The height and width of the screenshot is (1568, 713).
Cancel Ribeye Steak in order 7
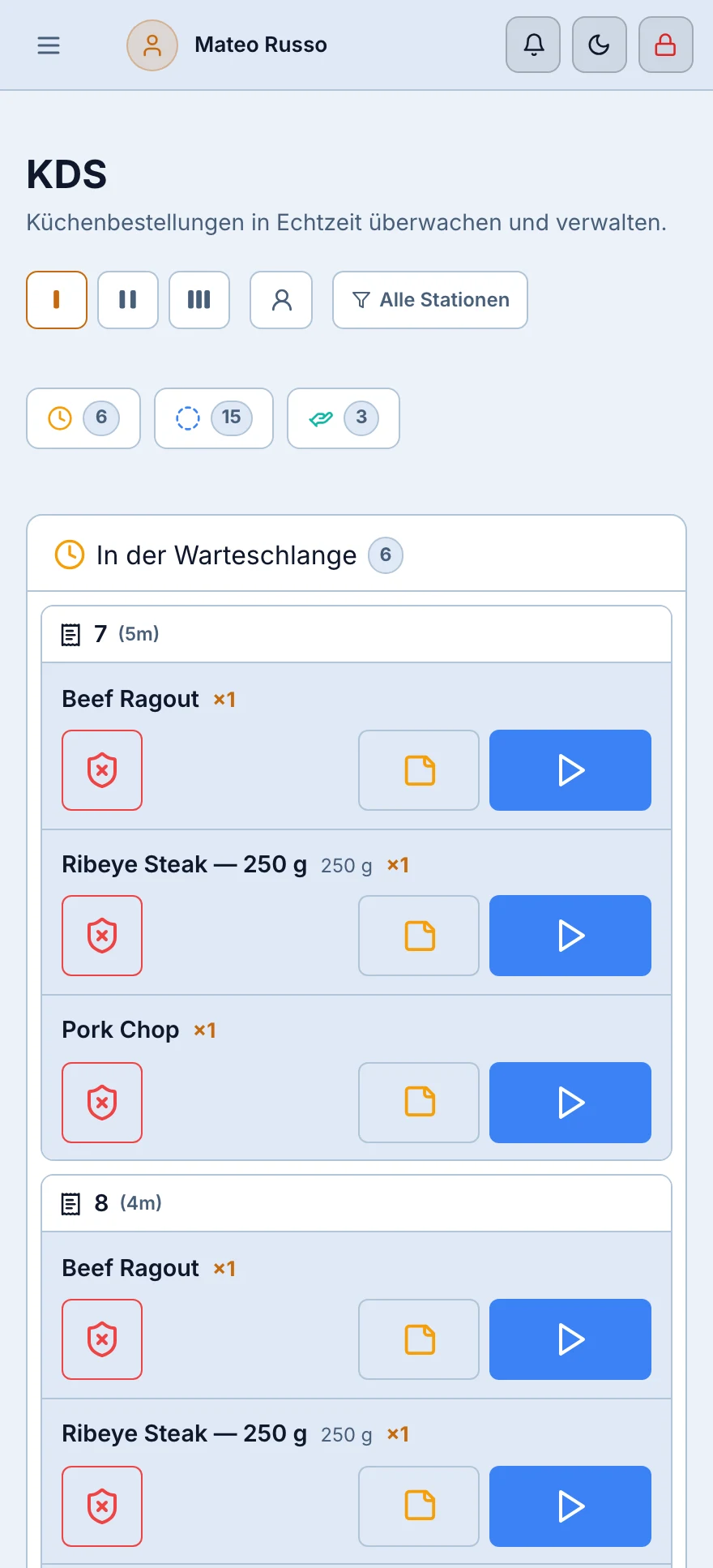[102, 936]
